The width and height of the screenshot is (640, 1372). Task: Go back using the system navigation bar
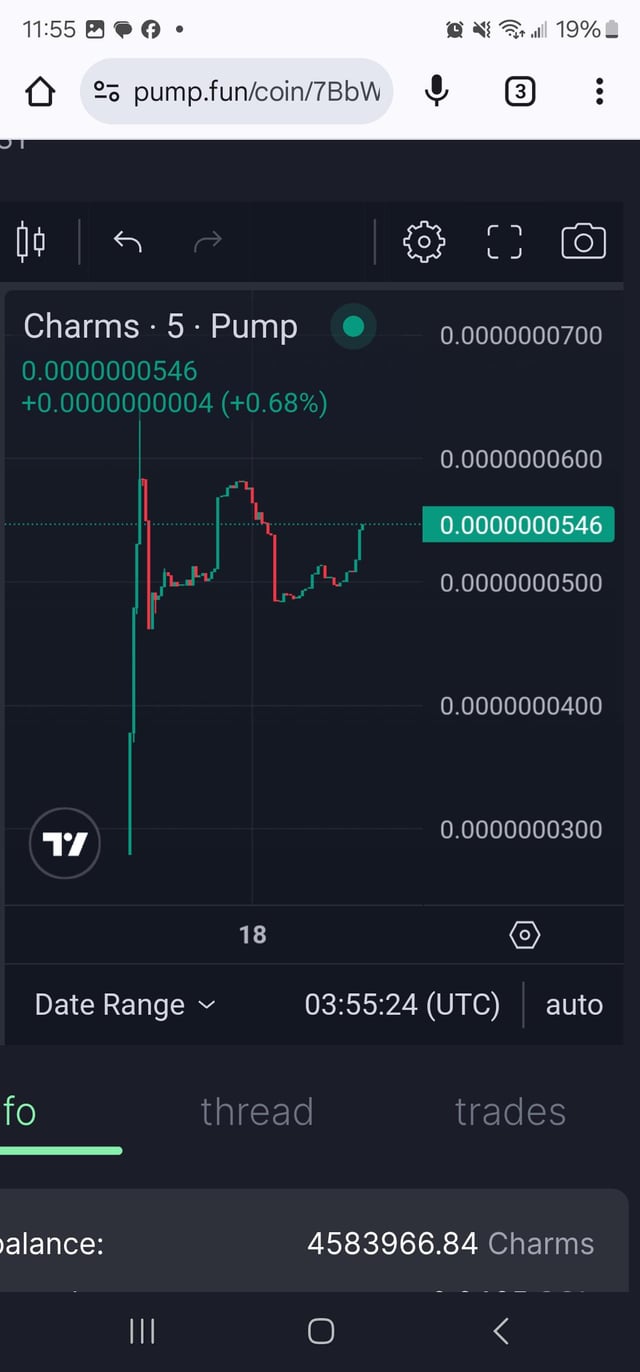501,1330
